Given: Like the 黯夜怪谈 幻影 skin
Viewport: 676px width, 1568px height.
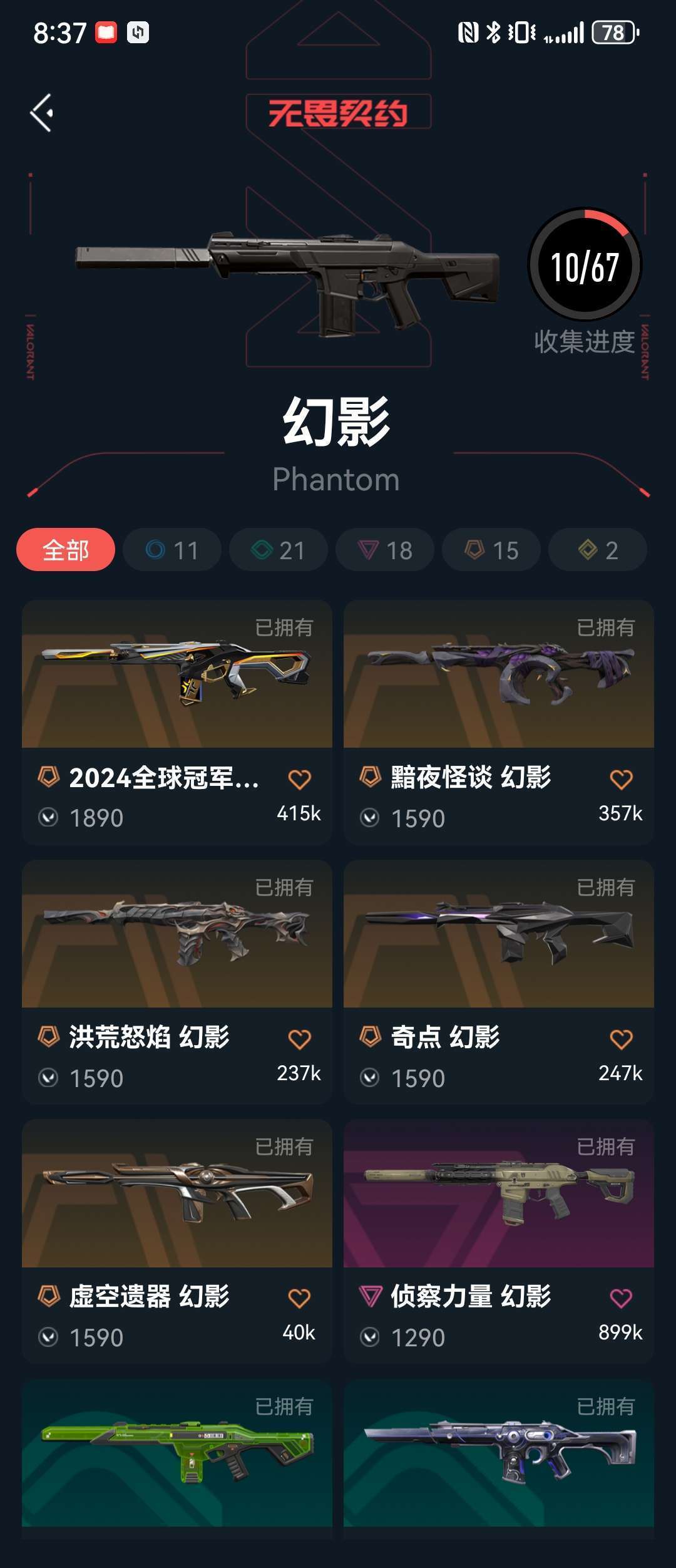Looking at the screenshot, I should 621,780.
